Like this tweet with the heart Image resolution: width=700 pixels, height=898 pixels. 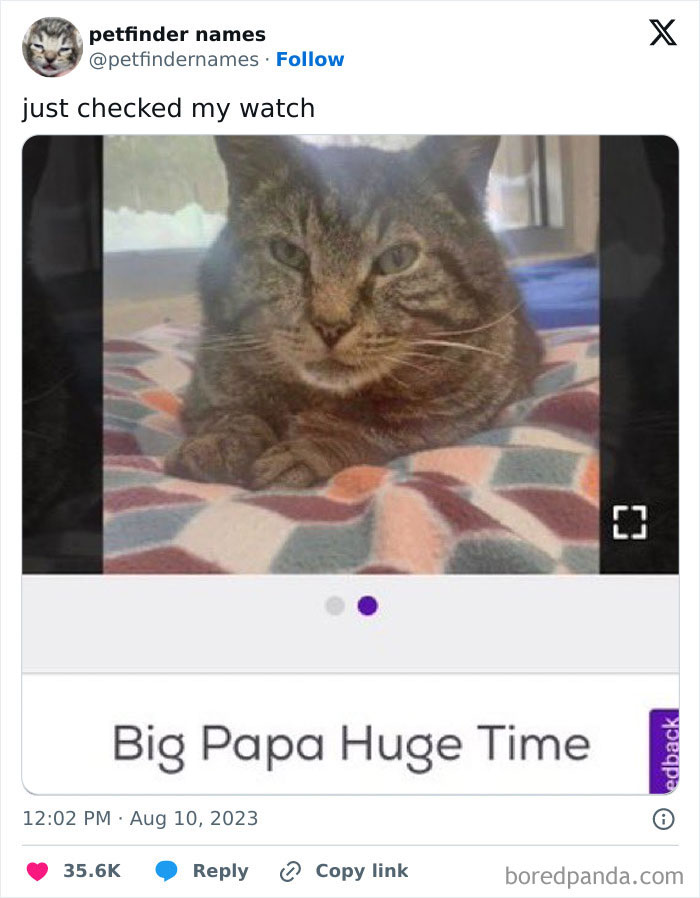coord(38,871)
